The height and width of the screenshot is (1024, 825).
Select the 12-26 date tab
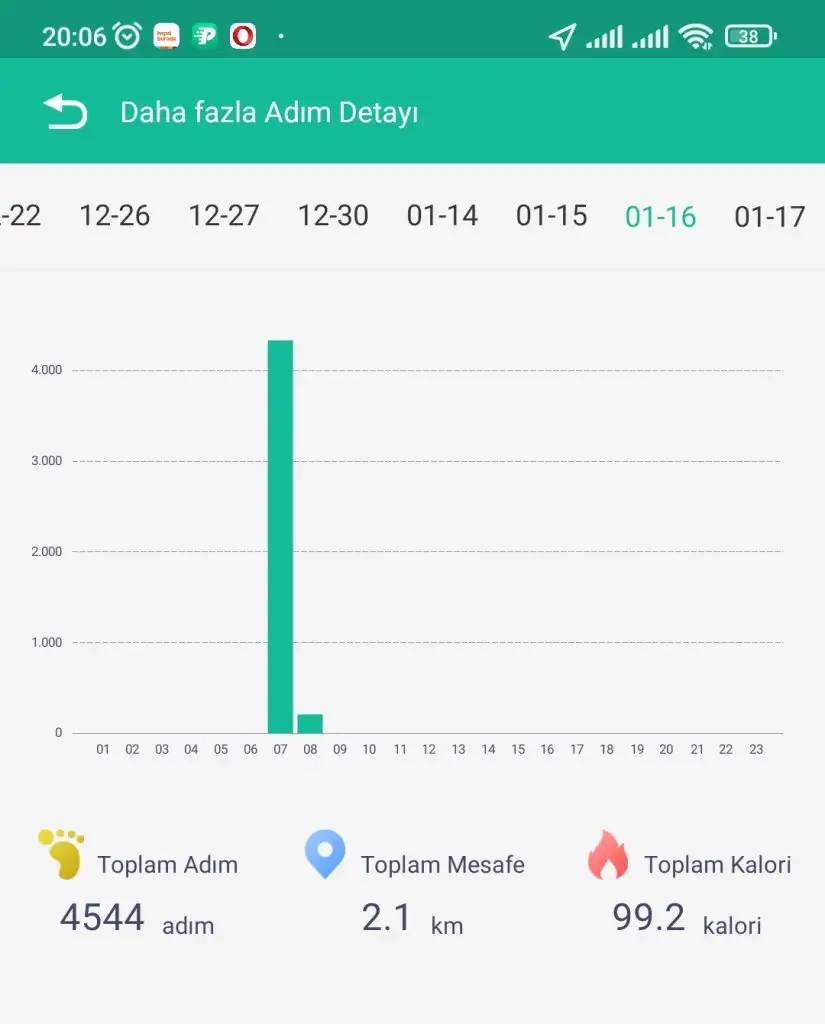point(114,215)
